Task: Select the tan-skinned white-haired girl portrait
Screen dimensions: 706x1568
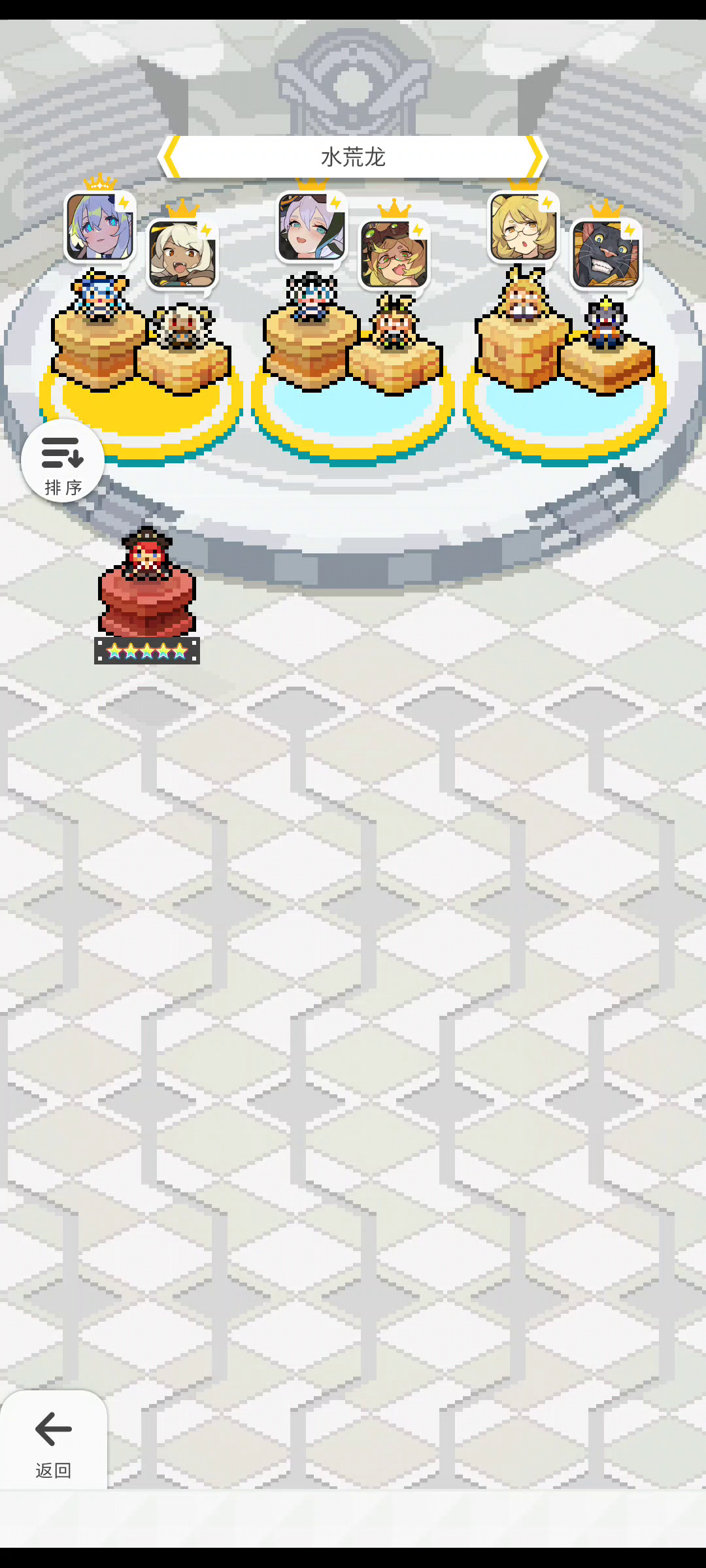Action: point(182,254)
